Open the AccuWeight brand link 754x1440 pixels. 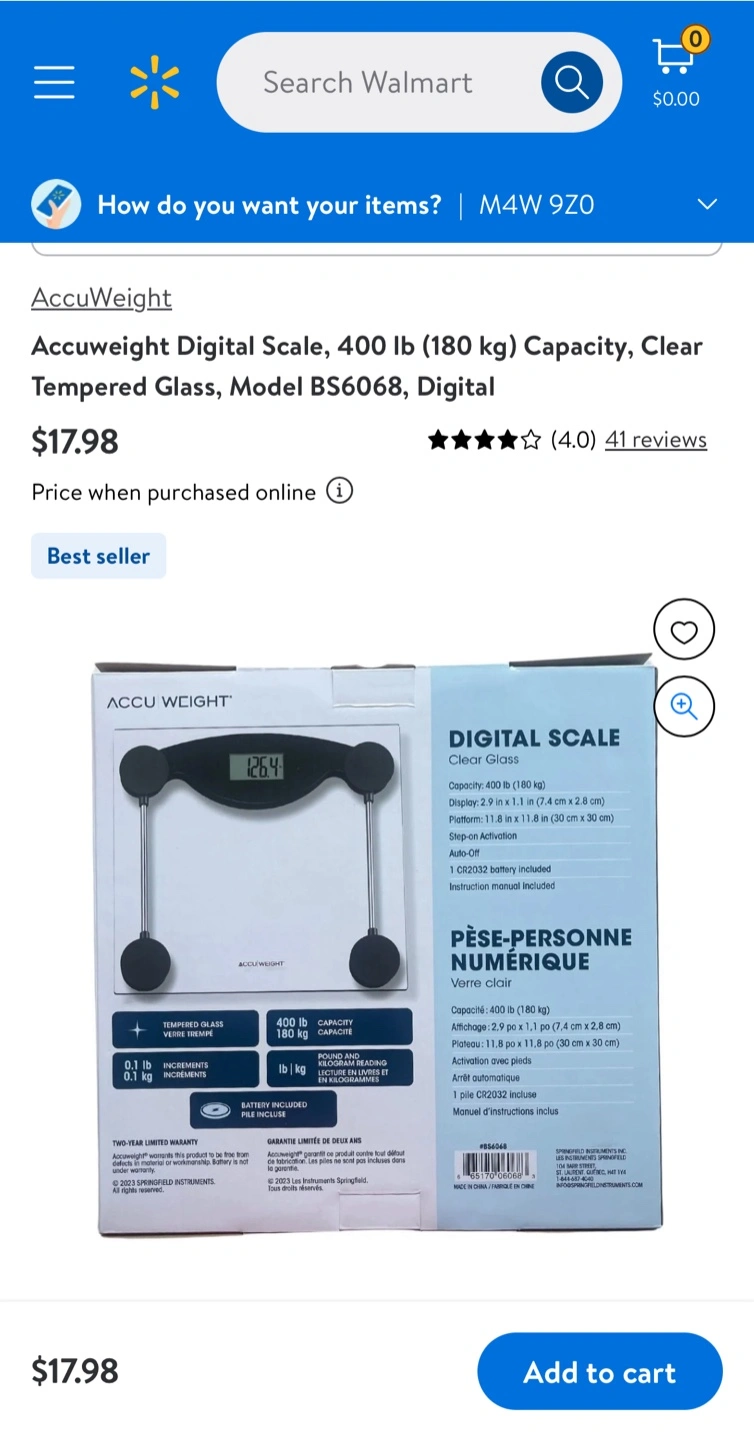[x=101, y=298]
